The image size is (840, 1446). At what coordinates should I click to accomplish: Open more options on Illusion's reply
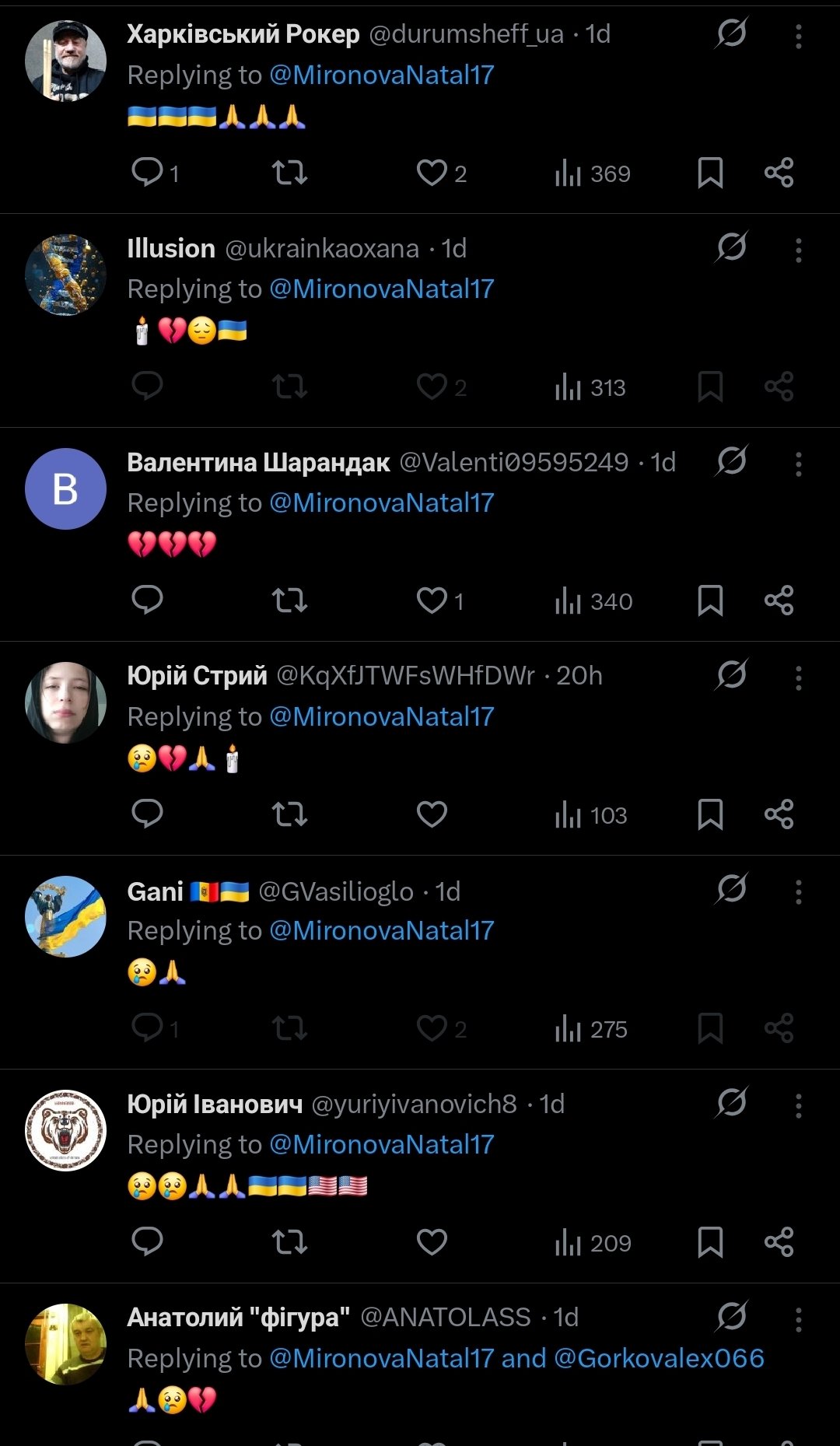point(798,250)
